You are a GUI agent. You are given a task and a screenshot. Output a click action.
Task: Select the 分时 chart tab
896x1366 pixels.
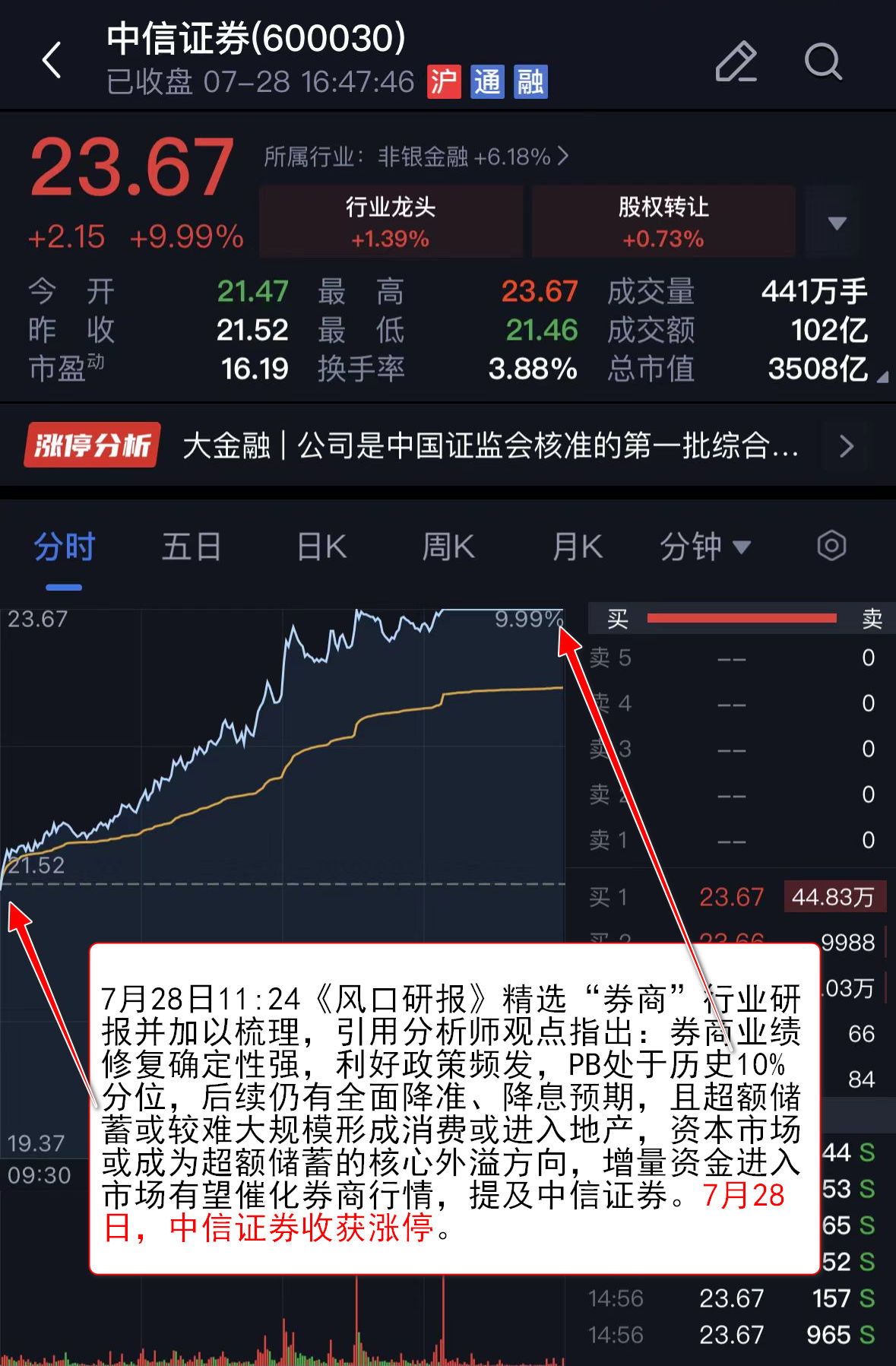click(64, 547)
